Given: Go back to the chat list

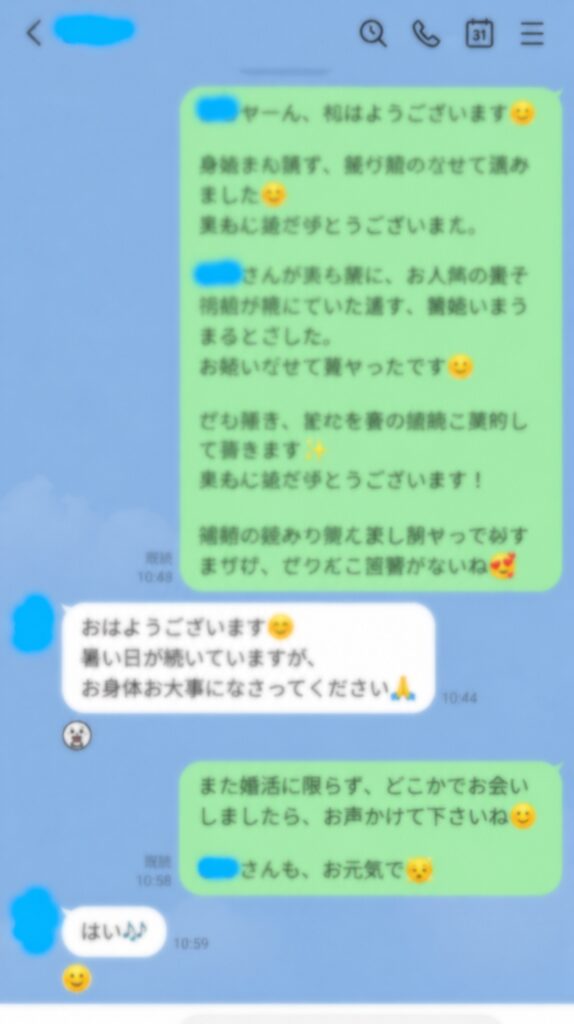Looking at the screenshot, I should [x=34, y=33].
